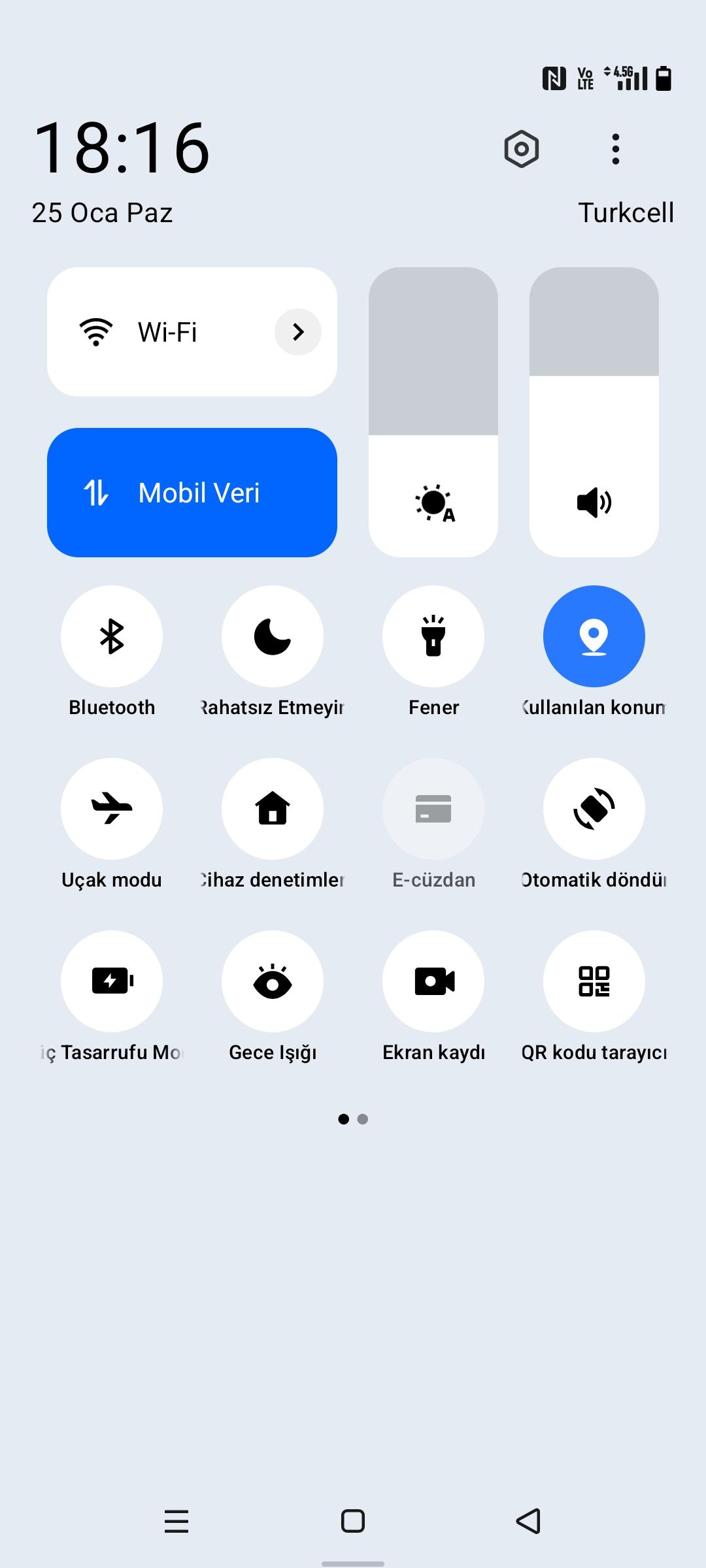Tap the back navigation button
Viewport: 706px width, 1568px height.
(x=528, y=1521)
